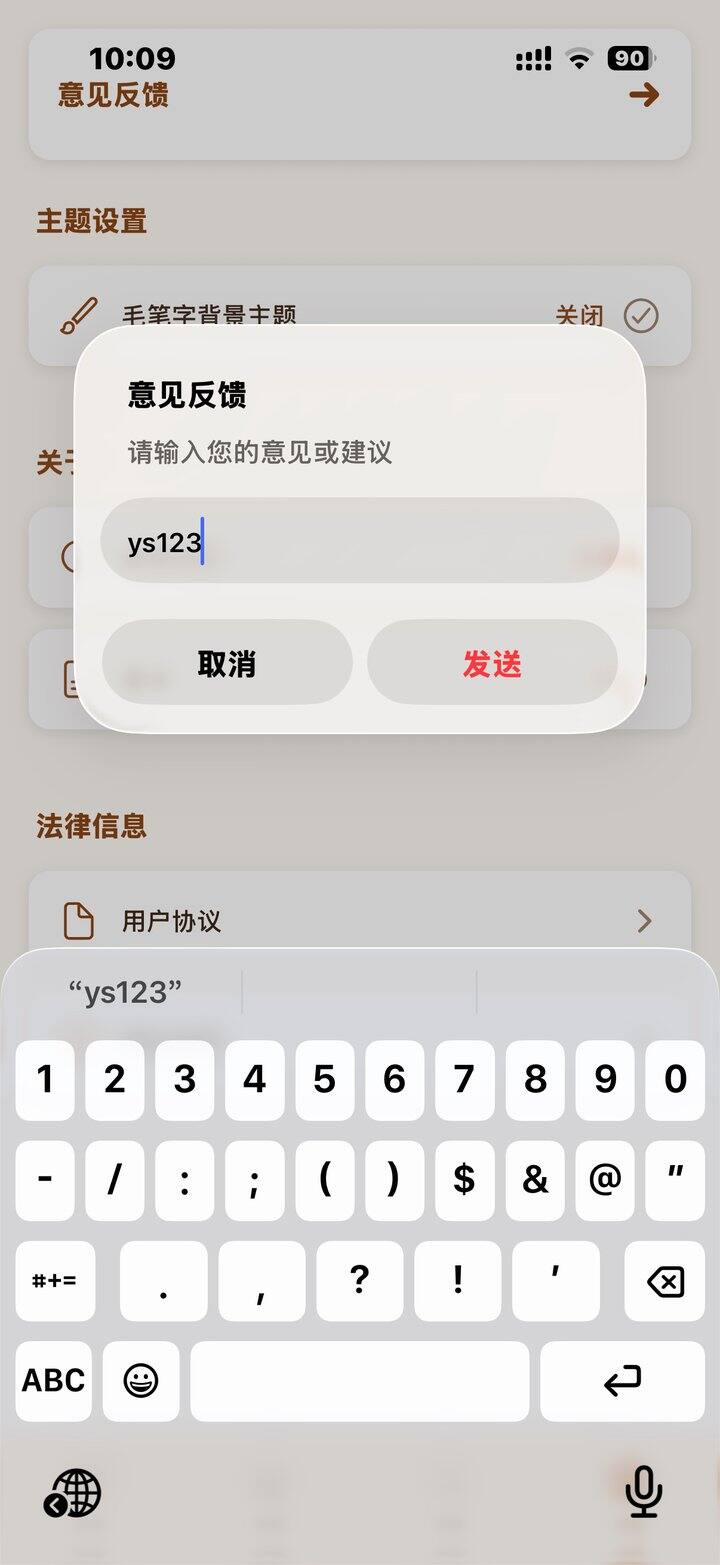720x1565 pixels.
Task: Select the "ys123" keyboard suggestion
Action: pos(125,992)
